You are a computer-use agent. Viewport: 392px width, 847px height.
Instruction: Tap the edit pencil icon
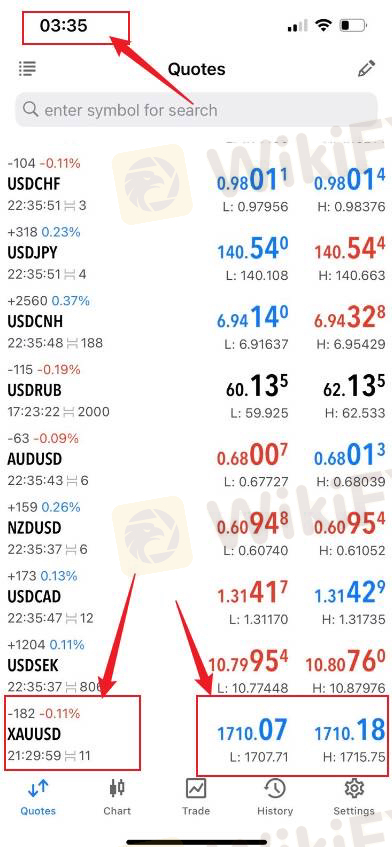[366, 69]
